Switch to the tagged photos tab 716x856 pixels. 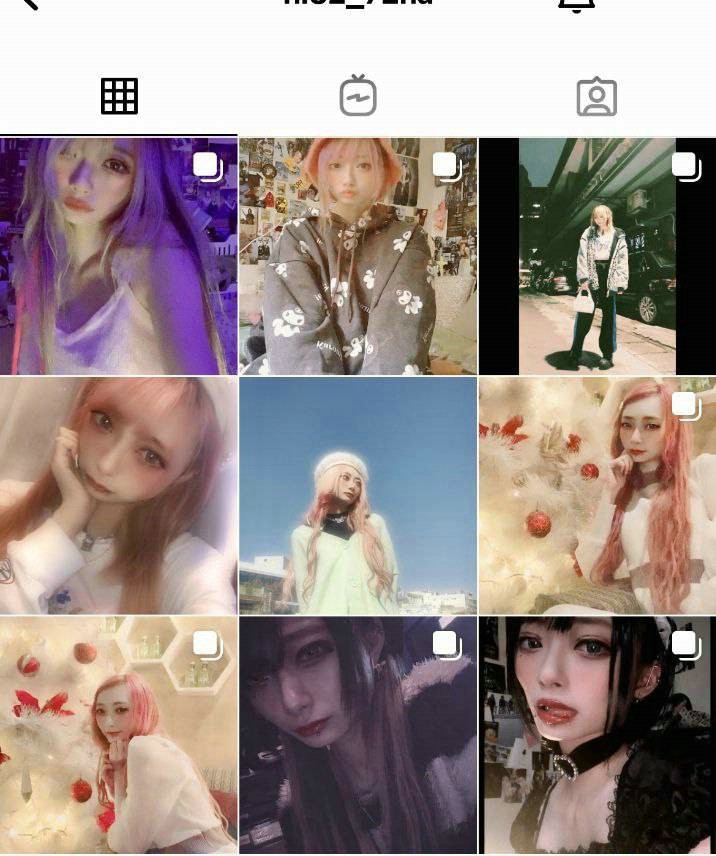(x=596, y=97)
